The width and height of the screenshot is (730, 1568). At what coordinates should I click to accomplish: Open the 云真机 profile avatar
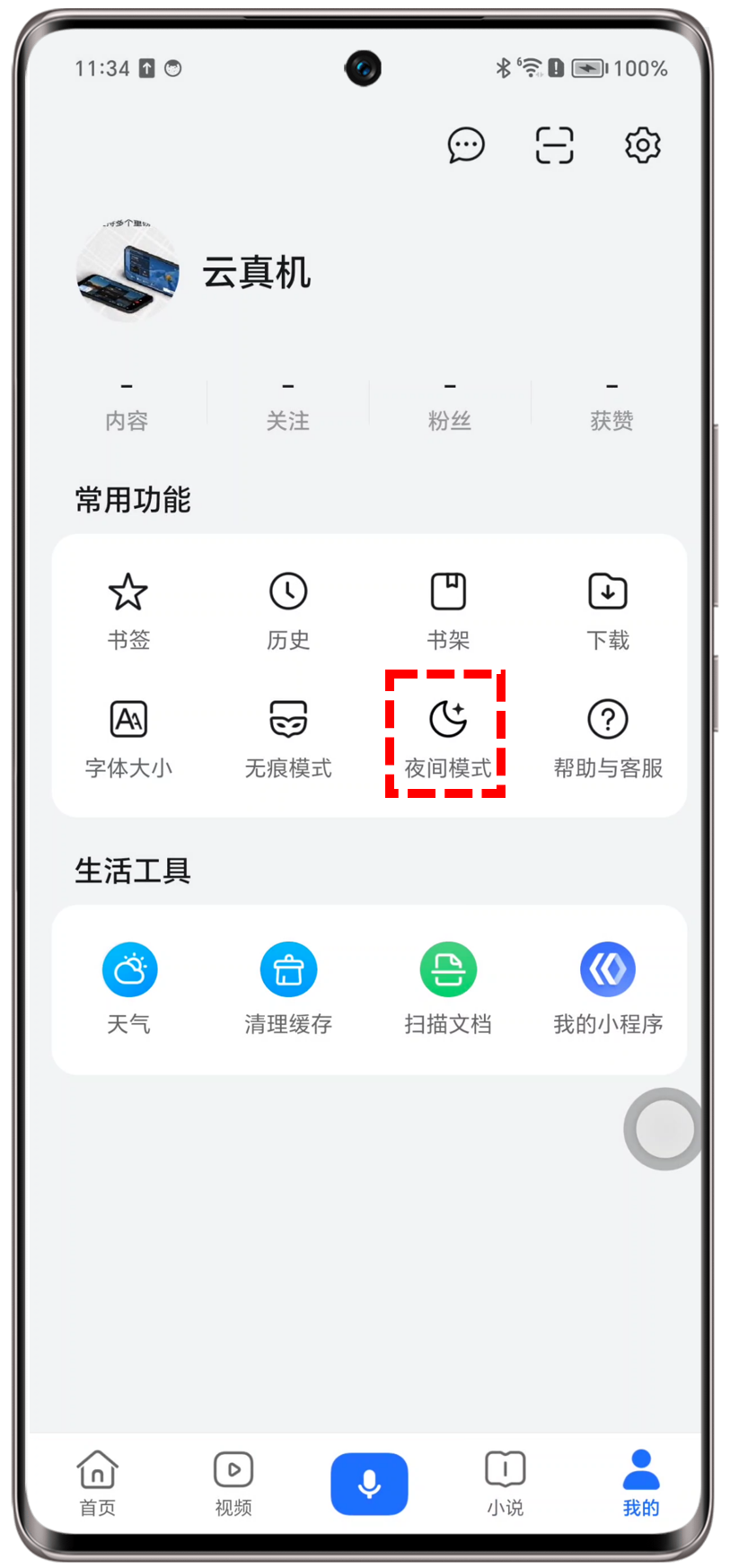point(128,271)
